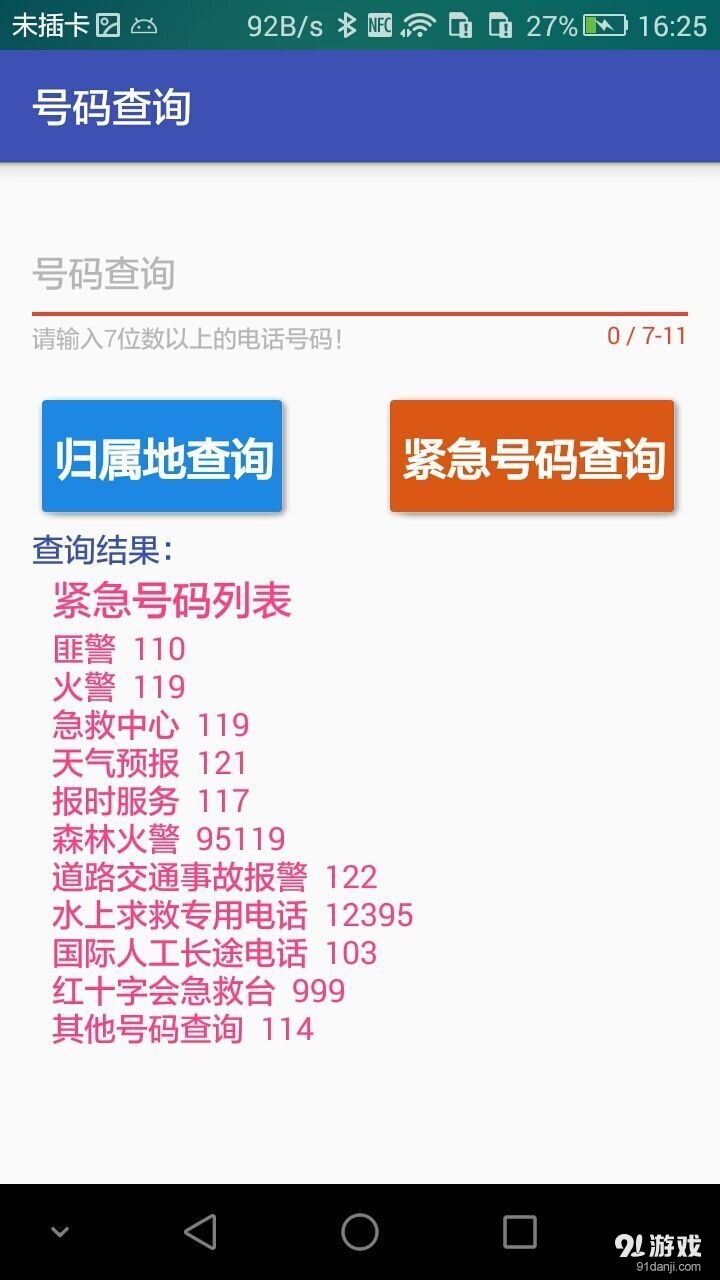Viewport: 720px width, 1280px height.
Task: Tap the 火警 119 list entry
Action: (x=118, y=687)
